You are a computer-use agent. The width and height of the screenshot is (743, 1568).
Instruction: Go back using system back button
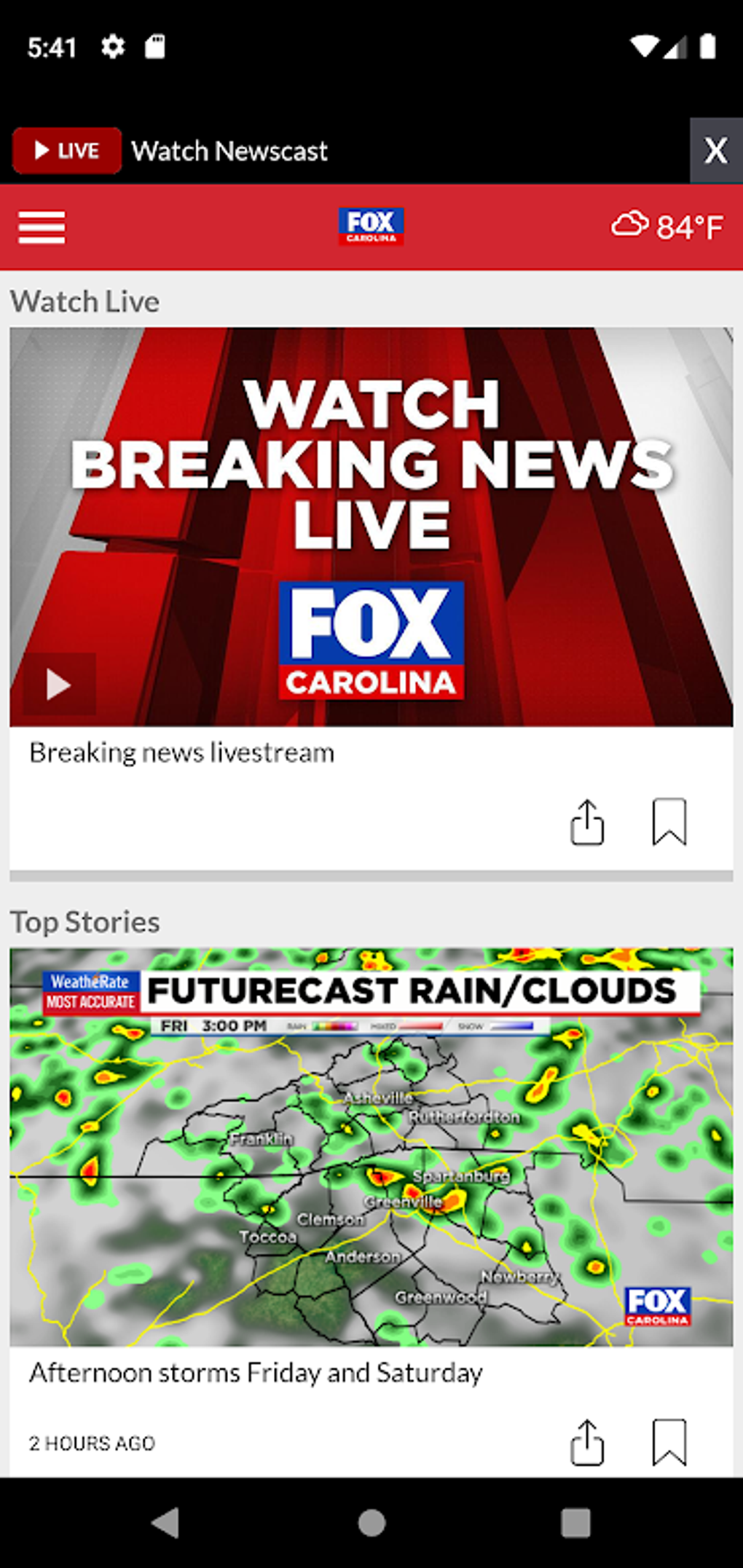click(166, 1522)
